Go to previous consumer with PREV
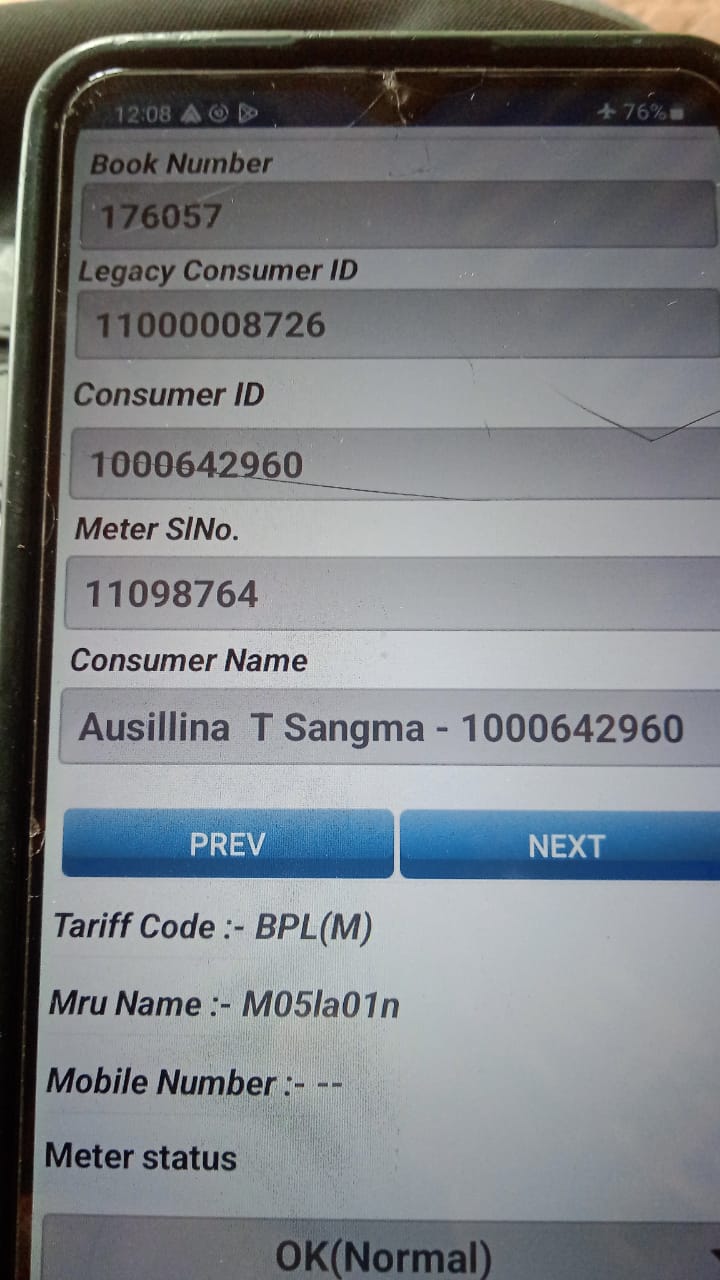 [228, 844]
